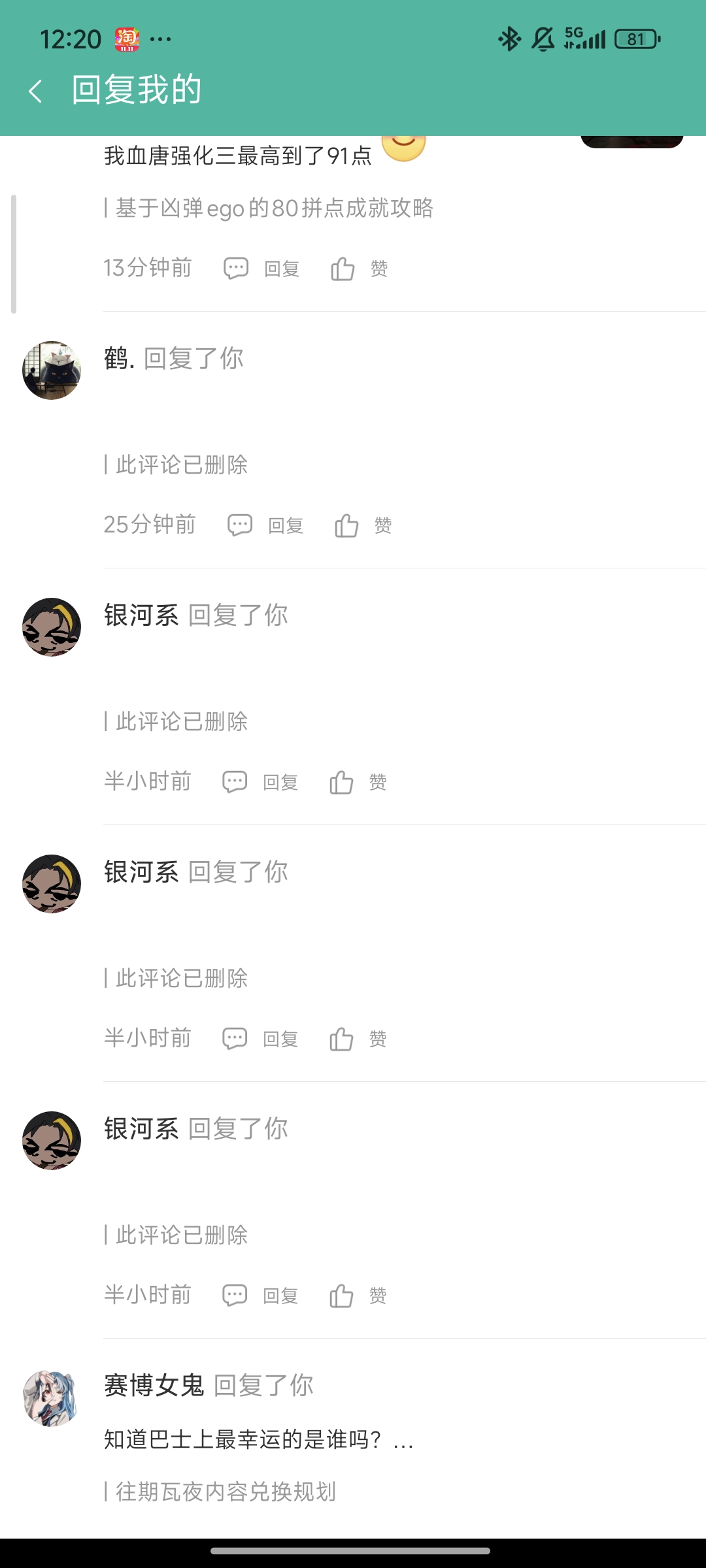View 赛博女鬼's profile avatar
706x1568 pixels.
tap(51, 1398)
